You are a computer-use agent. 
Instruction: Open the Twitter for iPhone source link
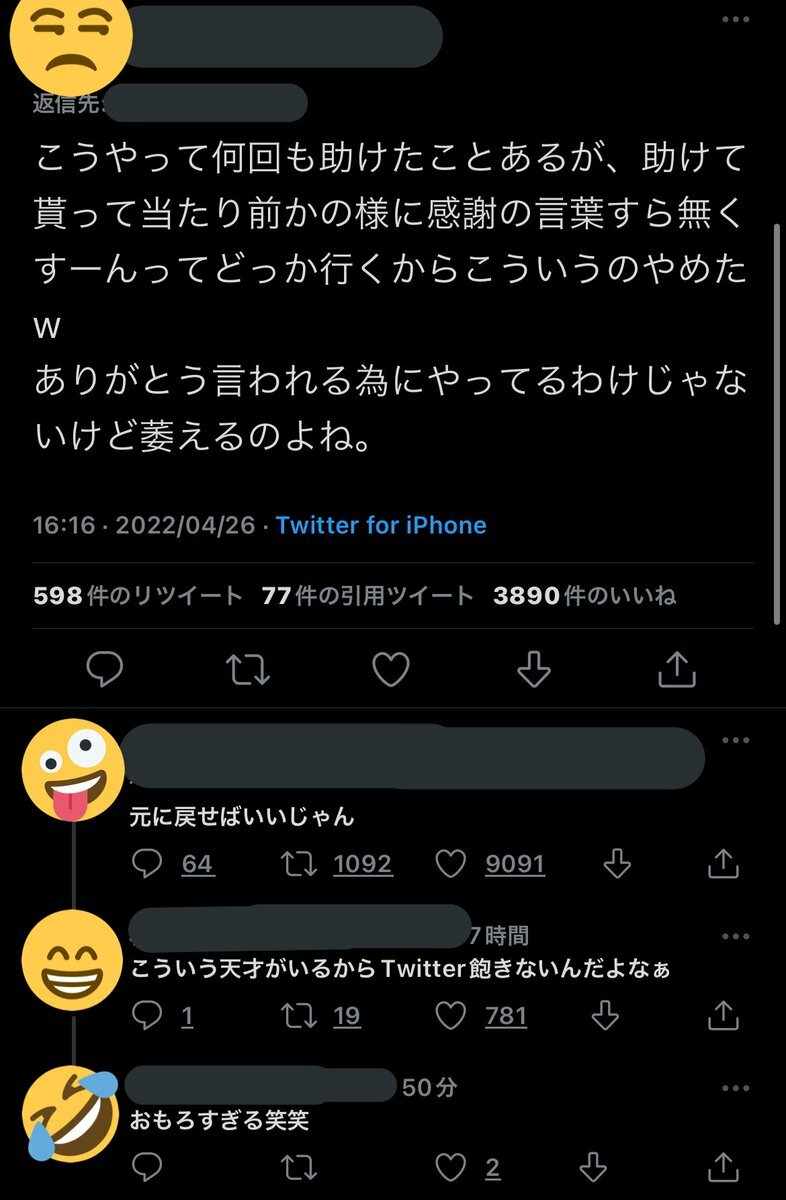381,525
